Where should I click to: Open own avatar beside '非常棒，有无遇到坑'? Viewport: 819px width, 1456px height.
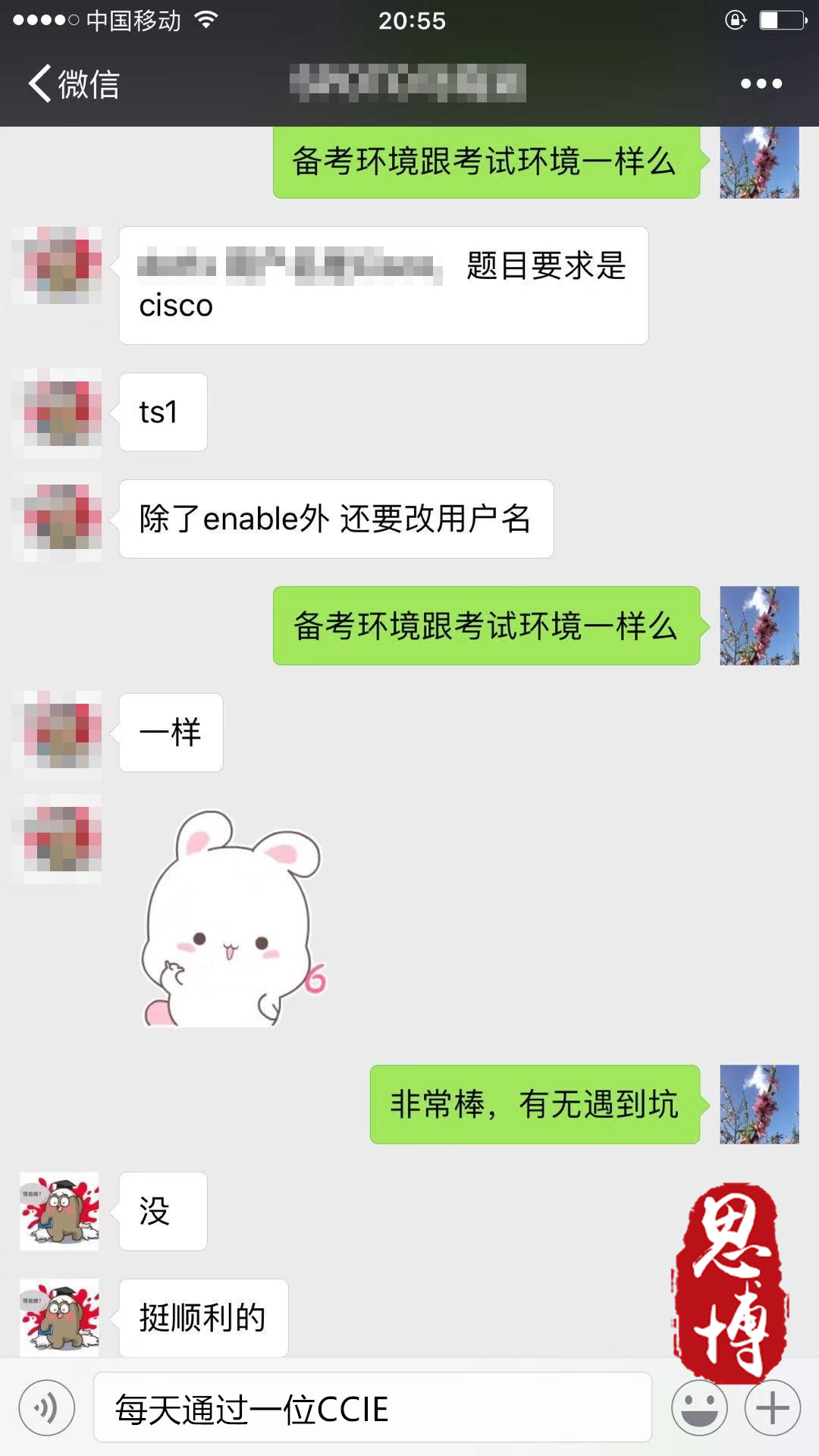coord(759,1104)
